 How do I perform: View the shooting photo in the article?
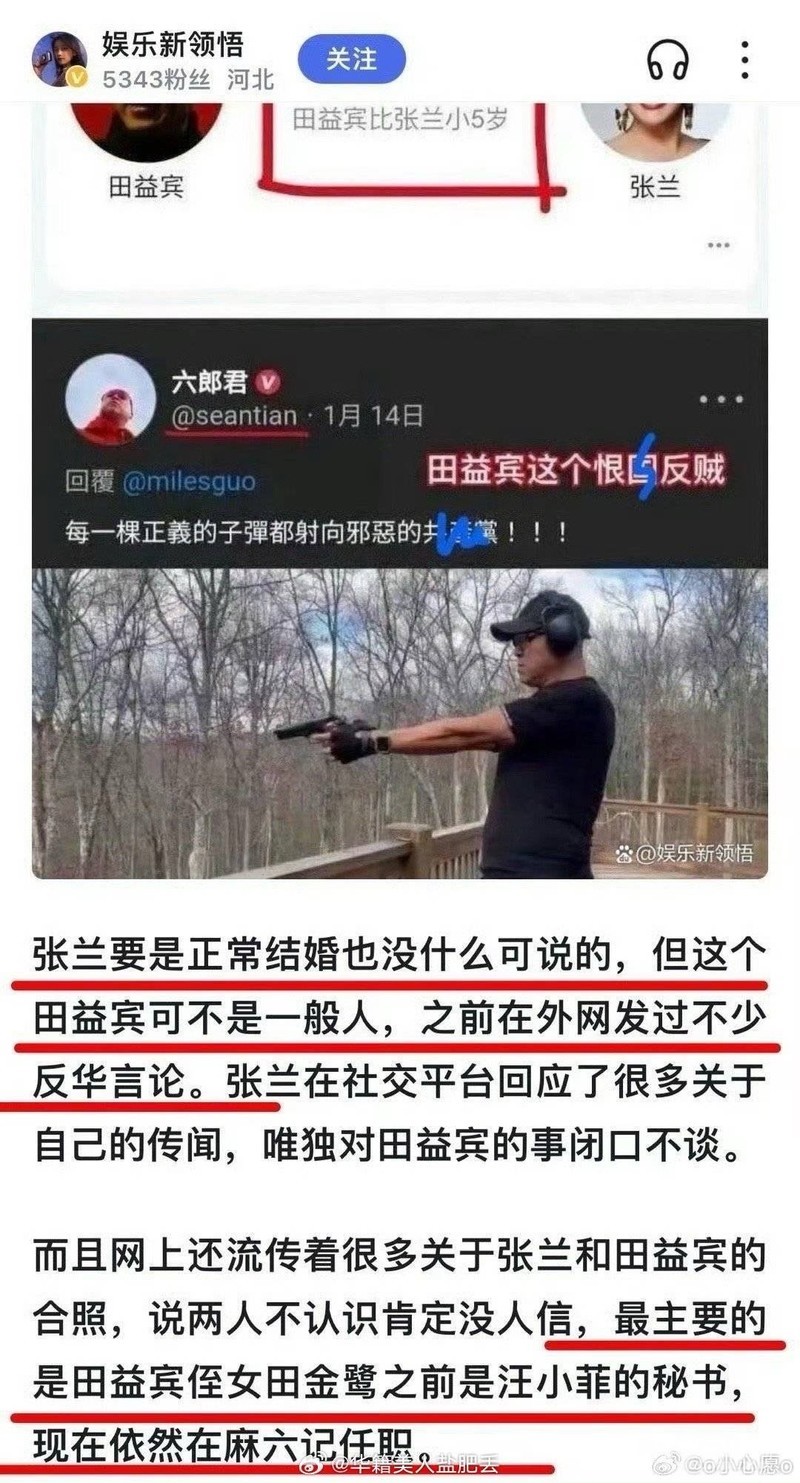[400, 722]
